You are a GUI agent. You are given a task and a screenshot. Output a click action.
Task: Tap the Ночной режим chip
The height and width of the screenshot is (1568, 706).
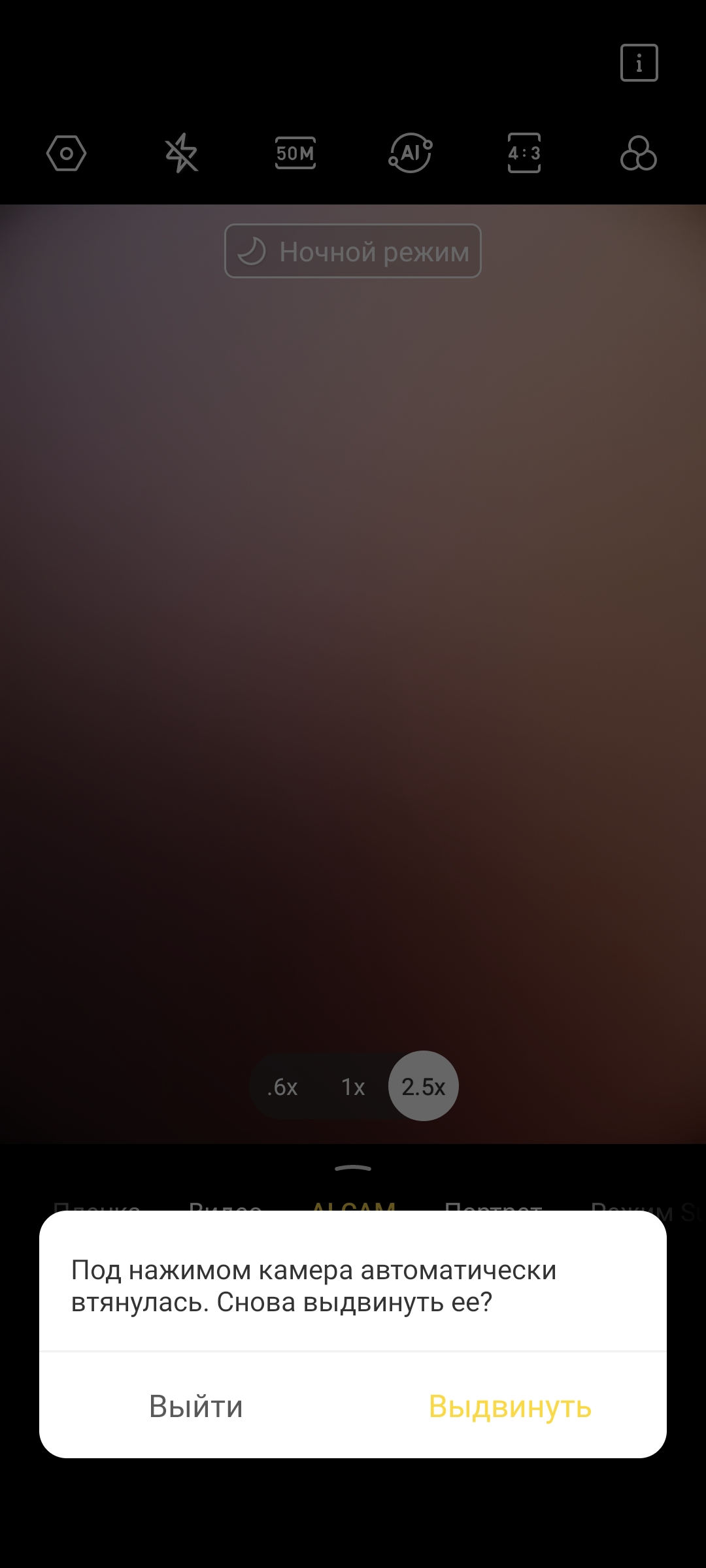click(353, 252)
